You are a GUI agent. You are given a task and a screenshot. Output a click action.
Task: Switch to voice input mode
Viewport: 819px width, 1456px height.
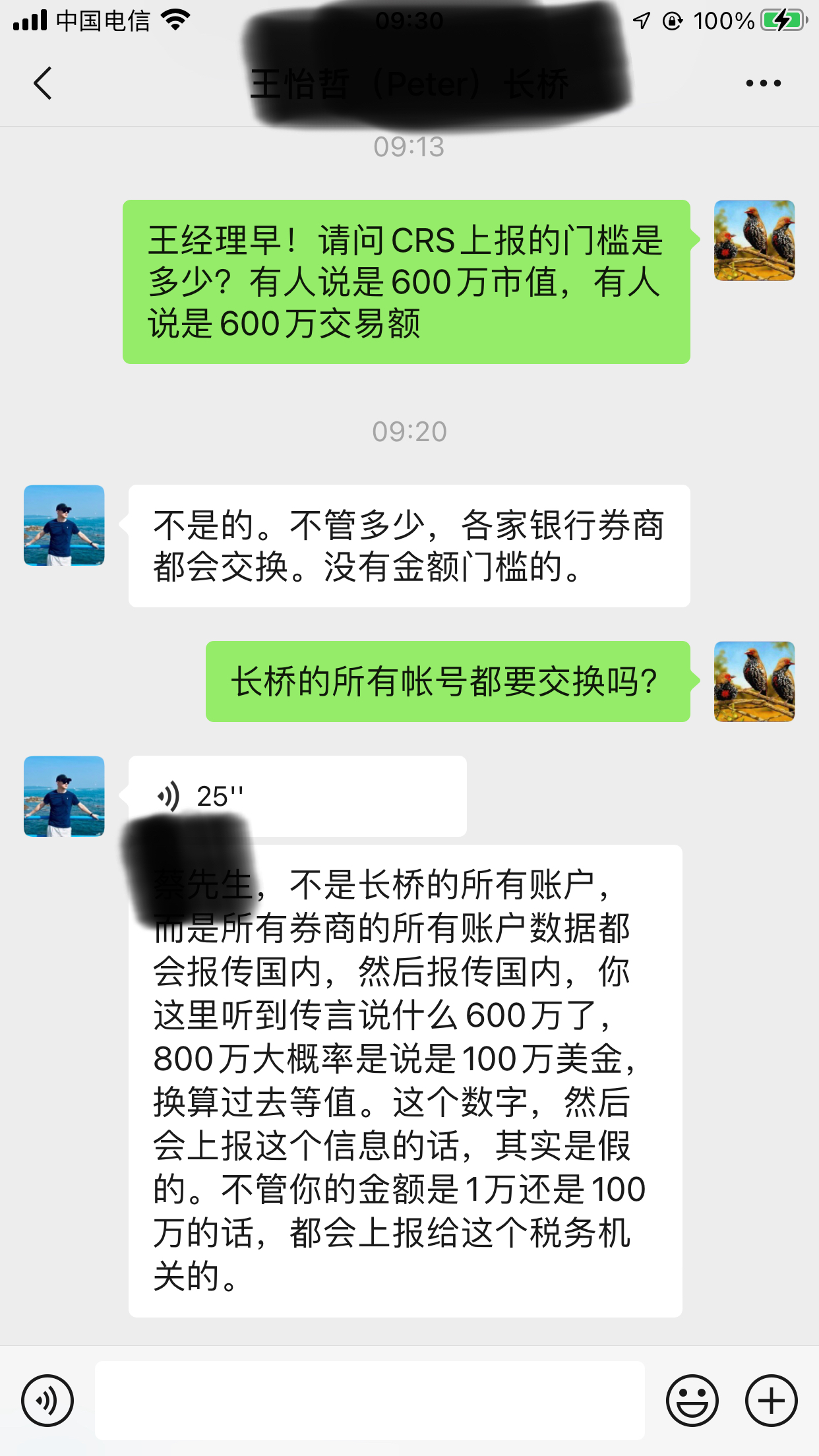tap(47, 1401)
